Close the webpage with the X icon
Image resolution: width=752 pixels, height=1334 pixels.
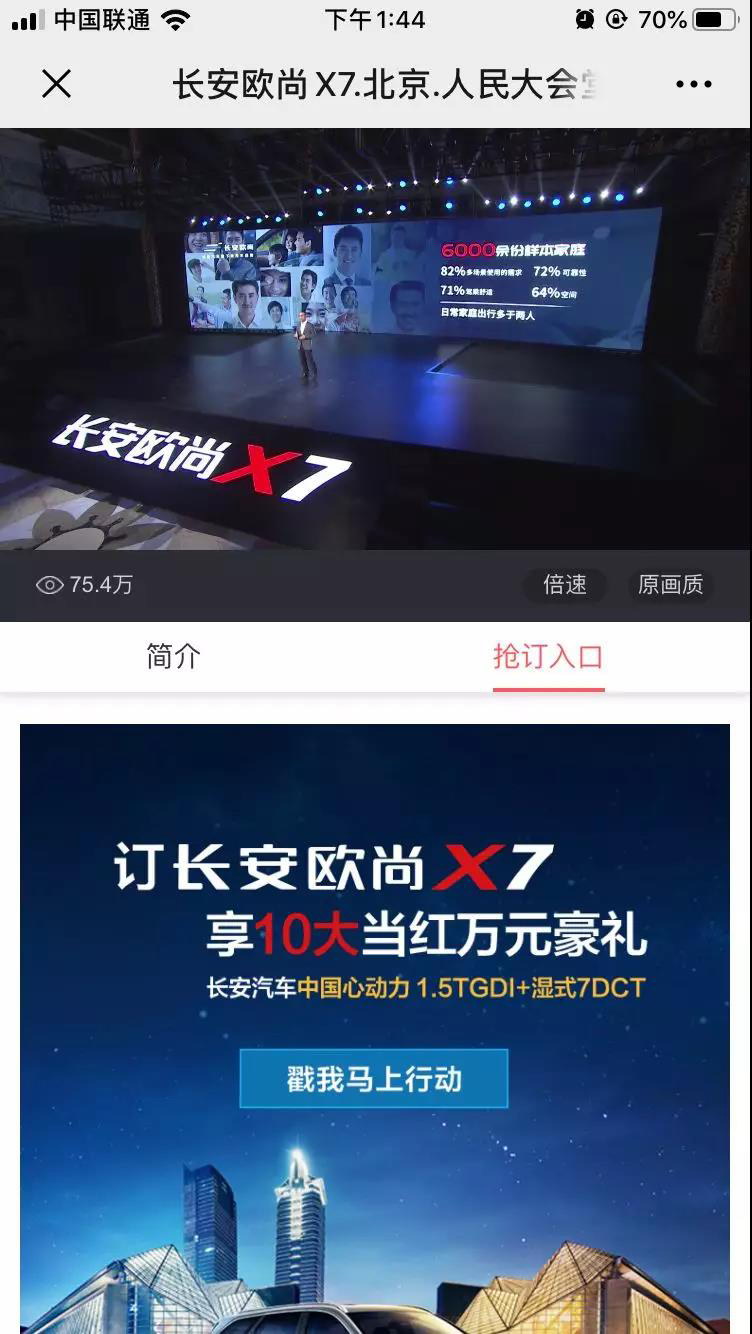pyautogui.click(x=57, y=84)
